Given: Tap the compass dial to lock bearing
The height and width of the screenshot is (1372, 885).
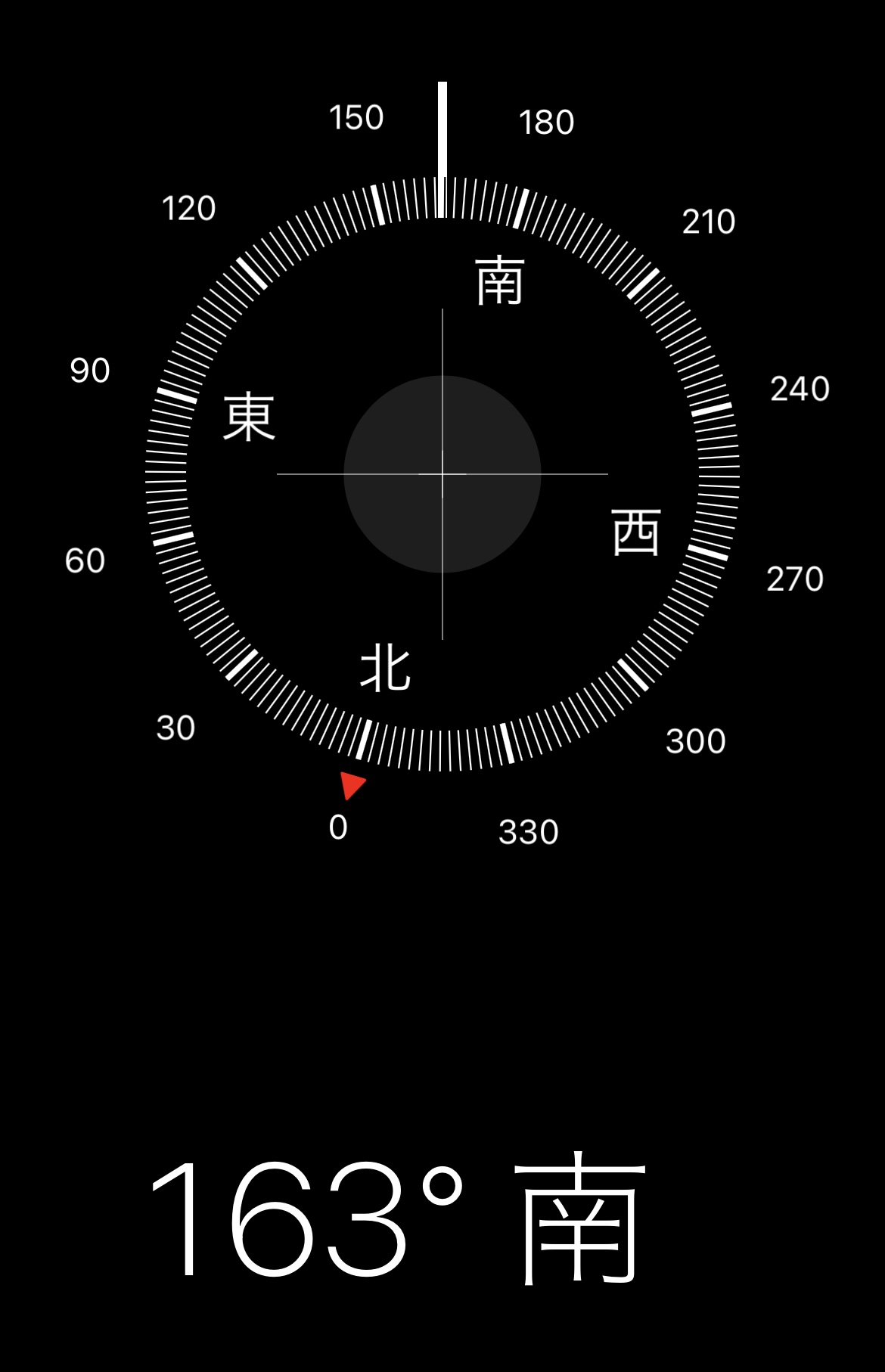Looking at the screenshot, I should click(x=442, y=474).
